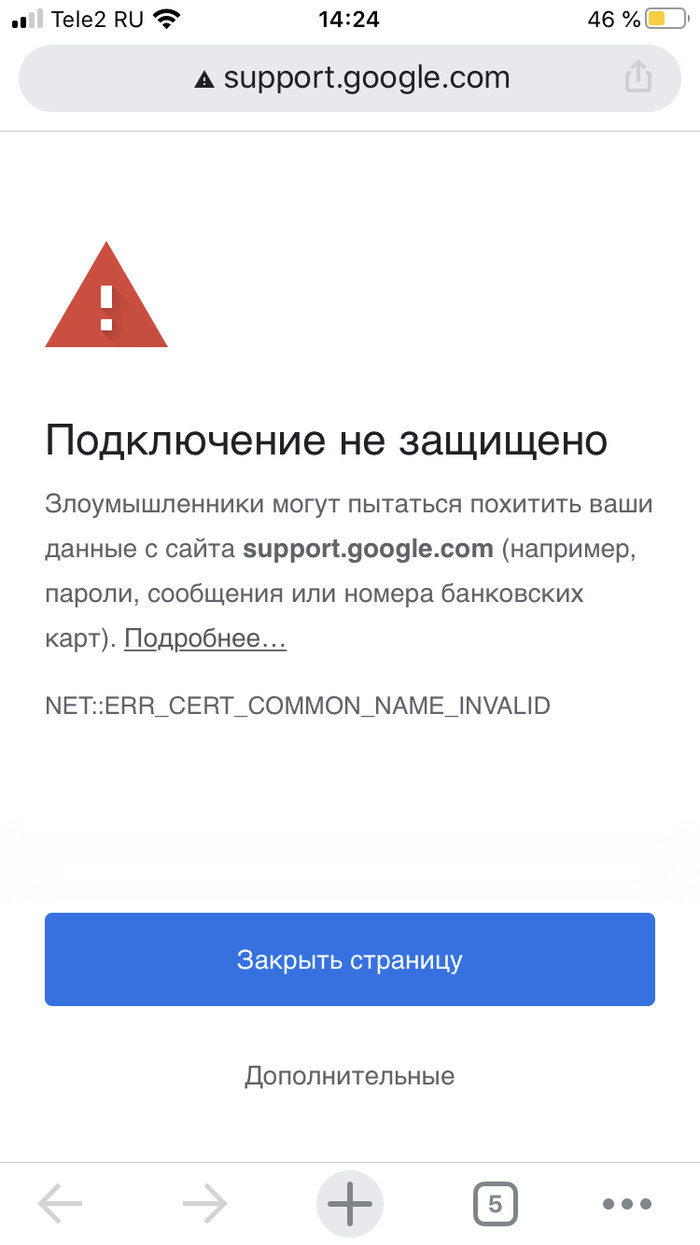
Task: Open the Подробнее… link
Action: [x=205, y=639]
